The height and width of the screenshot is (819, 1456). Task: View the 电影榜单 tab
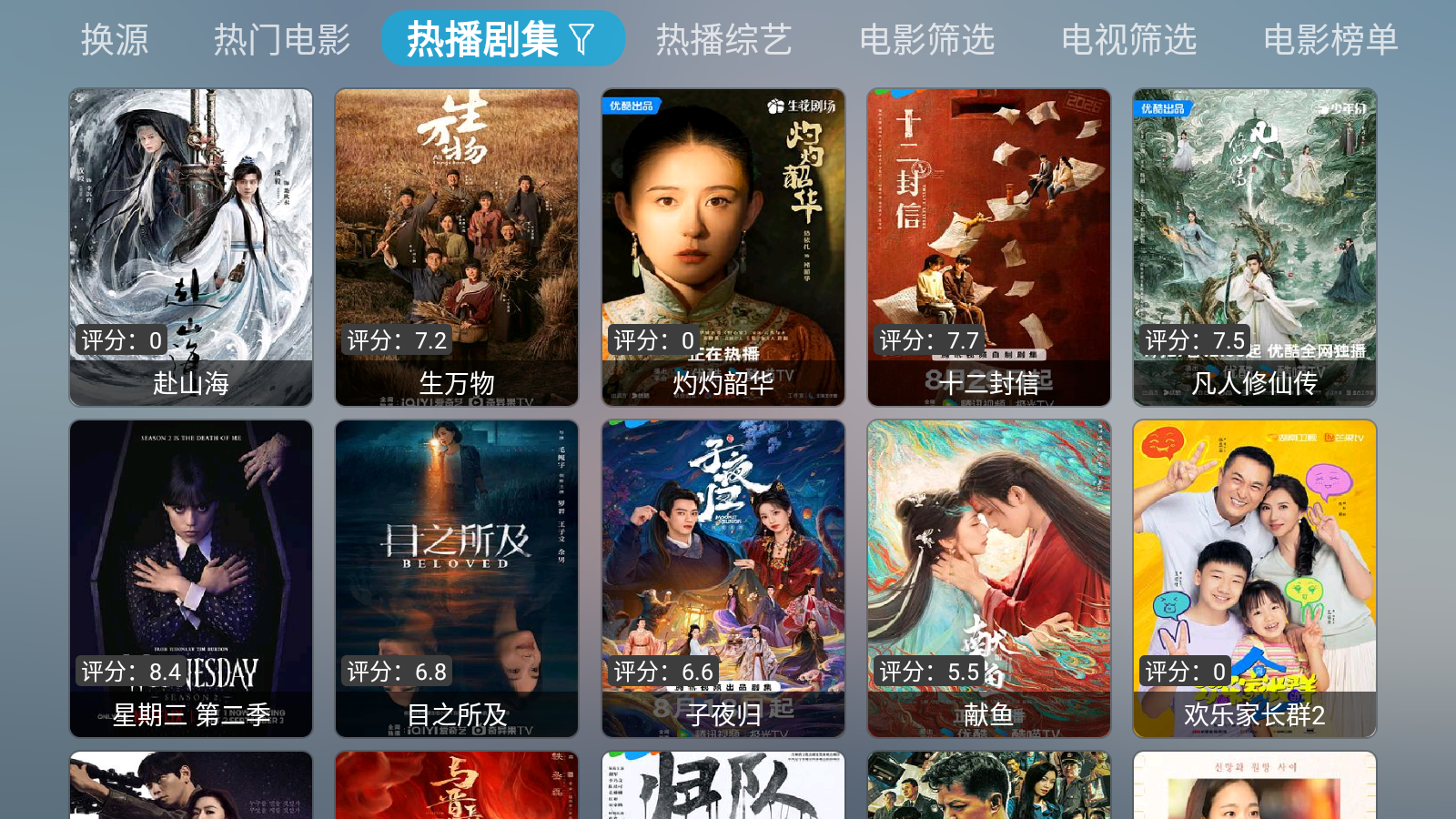click(x=1330, y=39)
